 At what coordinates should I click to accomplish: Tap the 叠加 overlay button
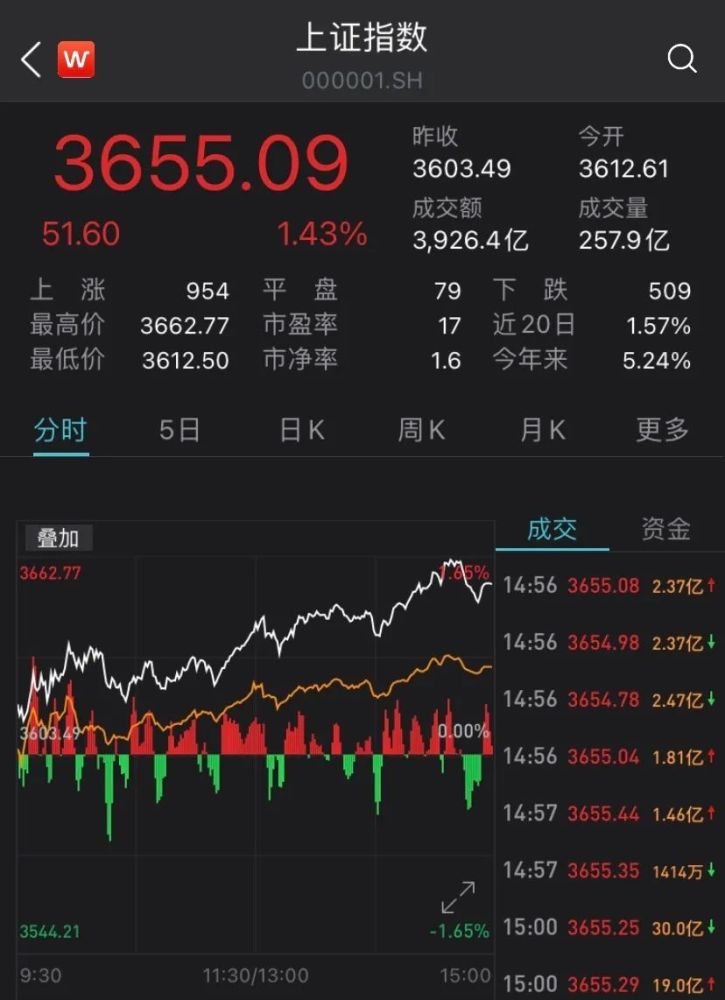pos(59,538)
